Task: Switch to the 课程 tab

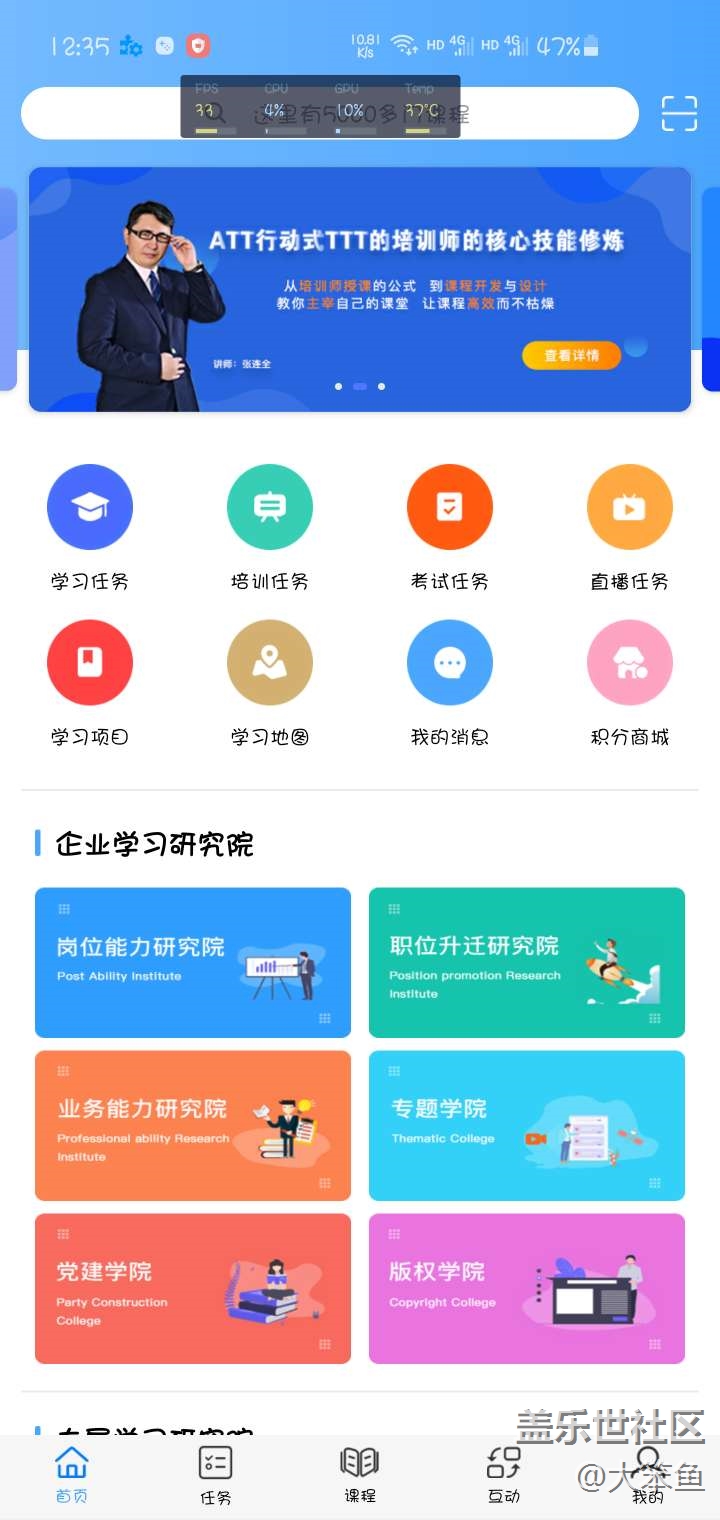Action: click(x=360, y=1475)
